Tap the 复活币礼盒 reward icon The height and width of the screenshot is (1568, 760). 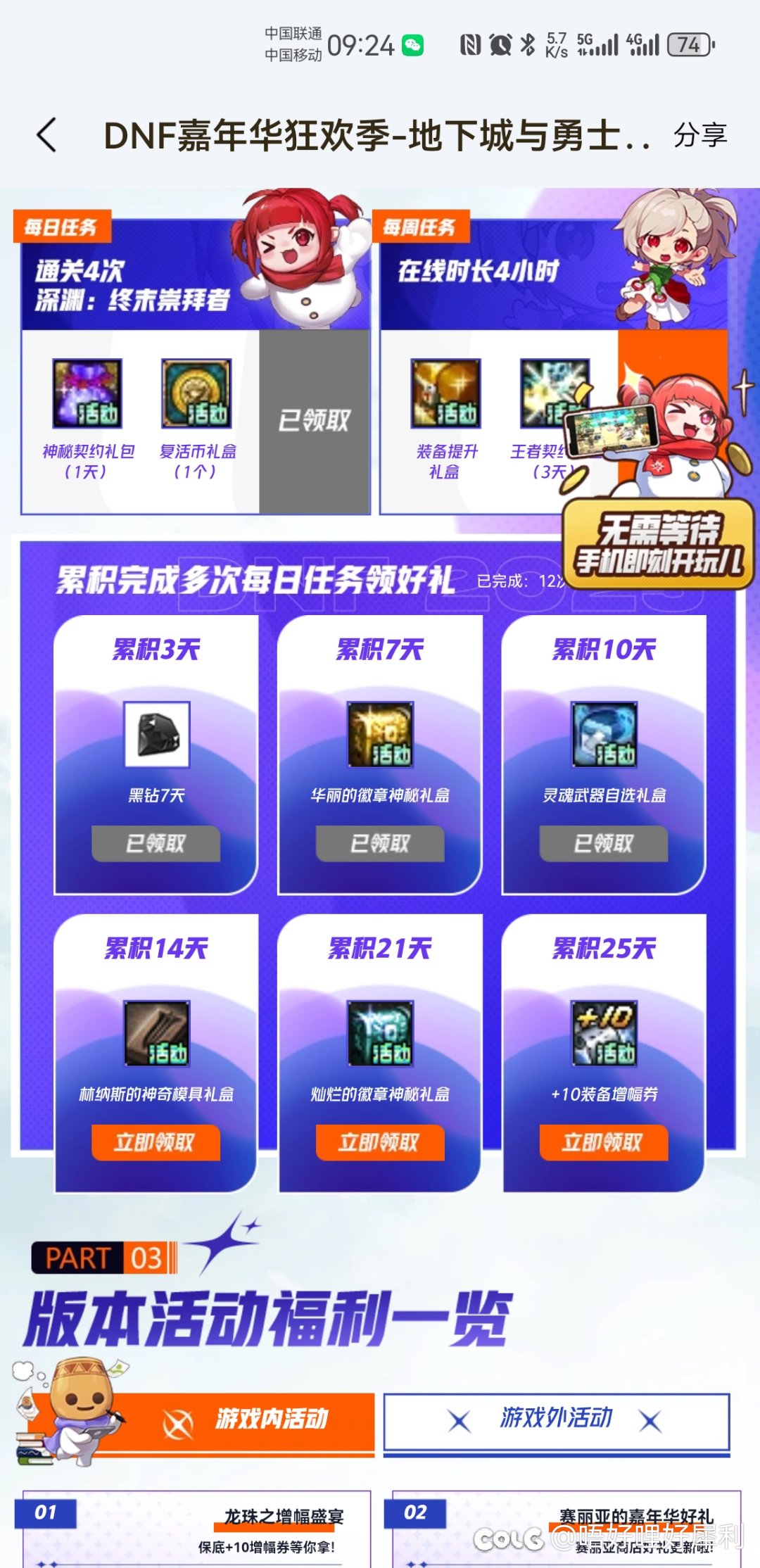pyautogui.click(x=196, y=393)
